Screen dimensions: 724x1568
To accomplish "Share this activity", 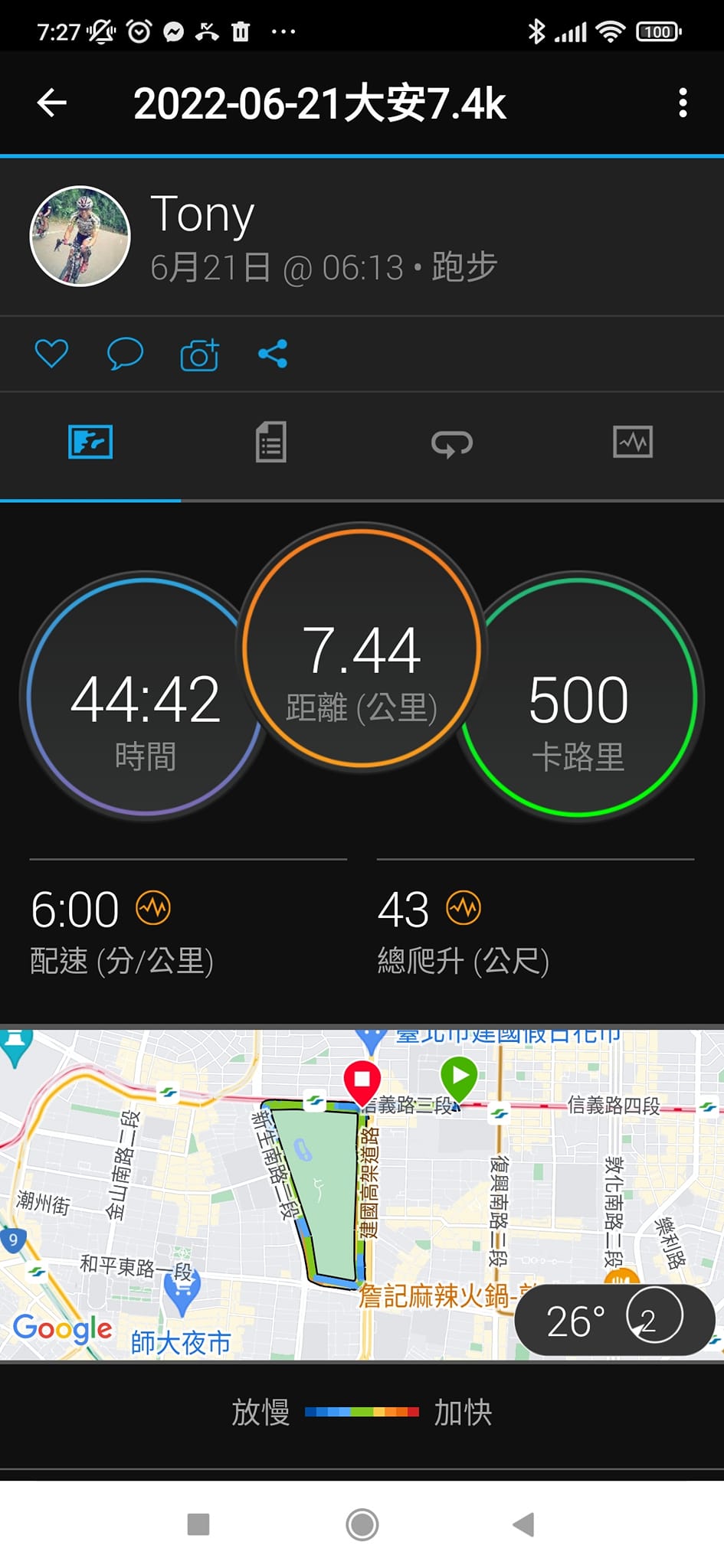I will pyautogui.click(x=273, y=354).
